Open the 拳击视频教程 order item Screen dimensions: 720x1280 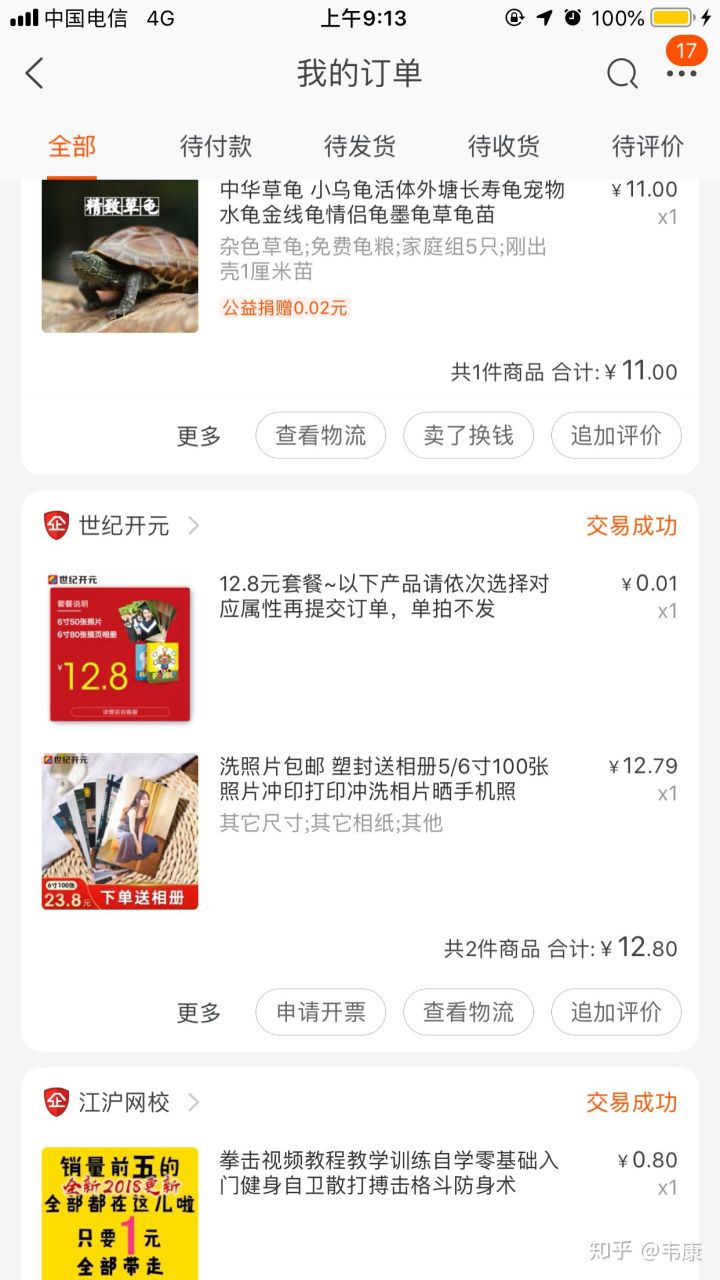389,1173
